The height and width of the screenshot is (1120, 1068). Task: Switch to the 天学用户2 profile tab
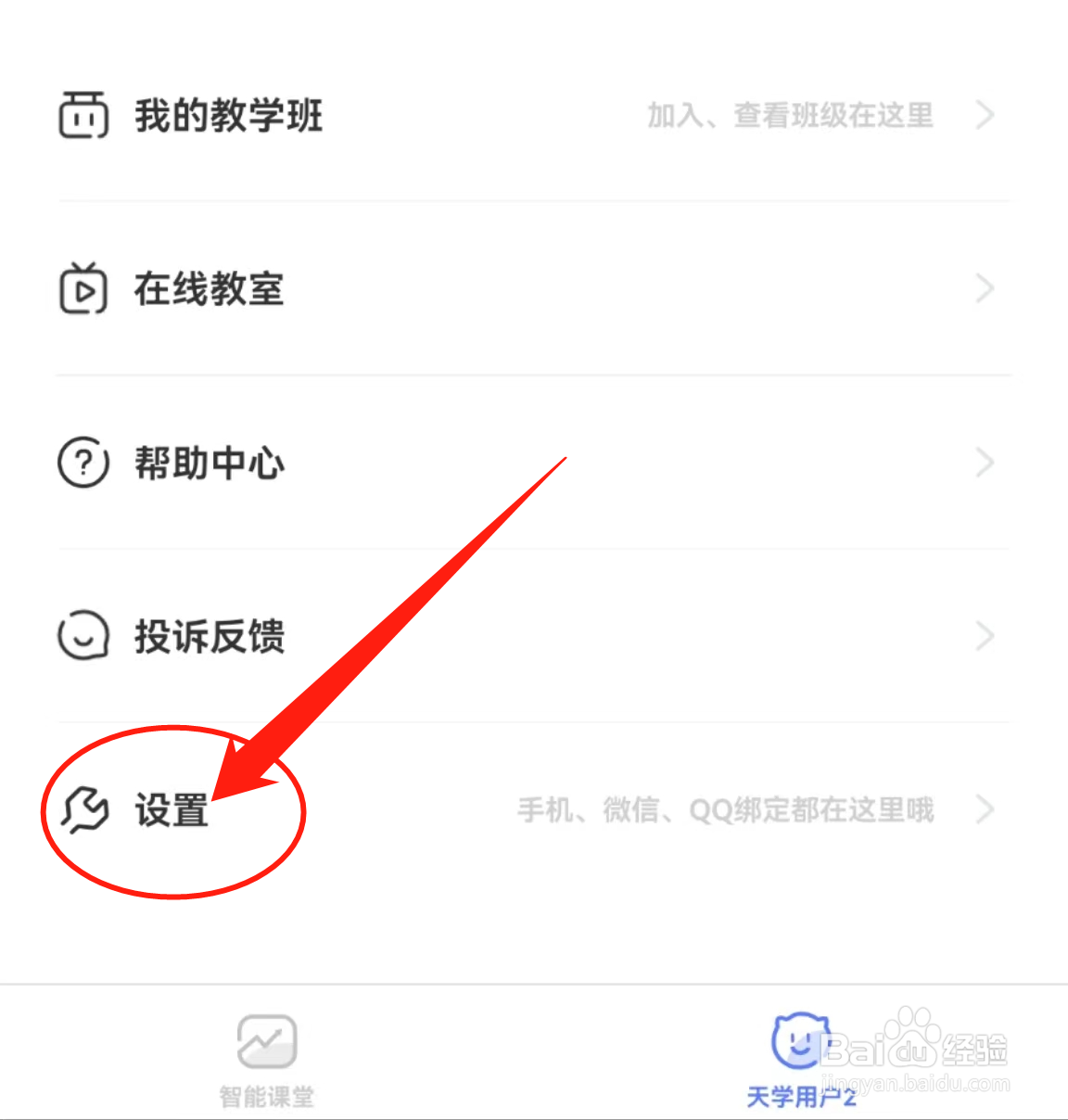click(x=801, y=1062)
